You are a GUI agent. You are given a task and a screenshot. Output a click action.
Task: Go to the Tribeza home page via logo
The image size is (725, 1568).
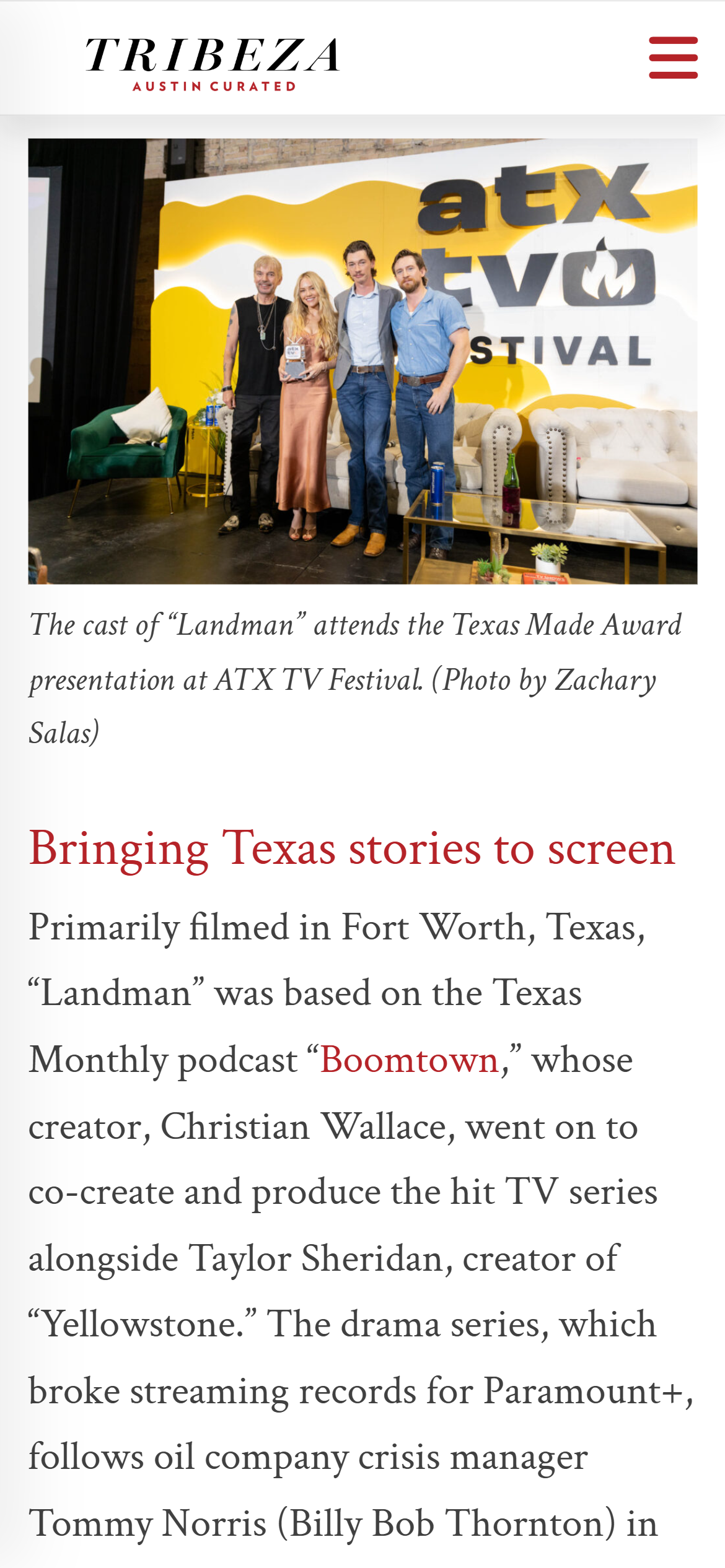(x=213, y=64)
